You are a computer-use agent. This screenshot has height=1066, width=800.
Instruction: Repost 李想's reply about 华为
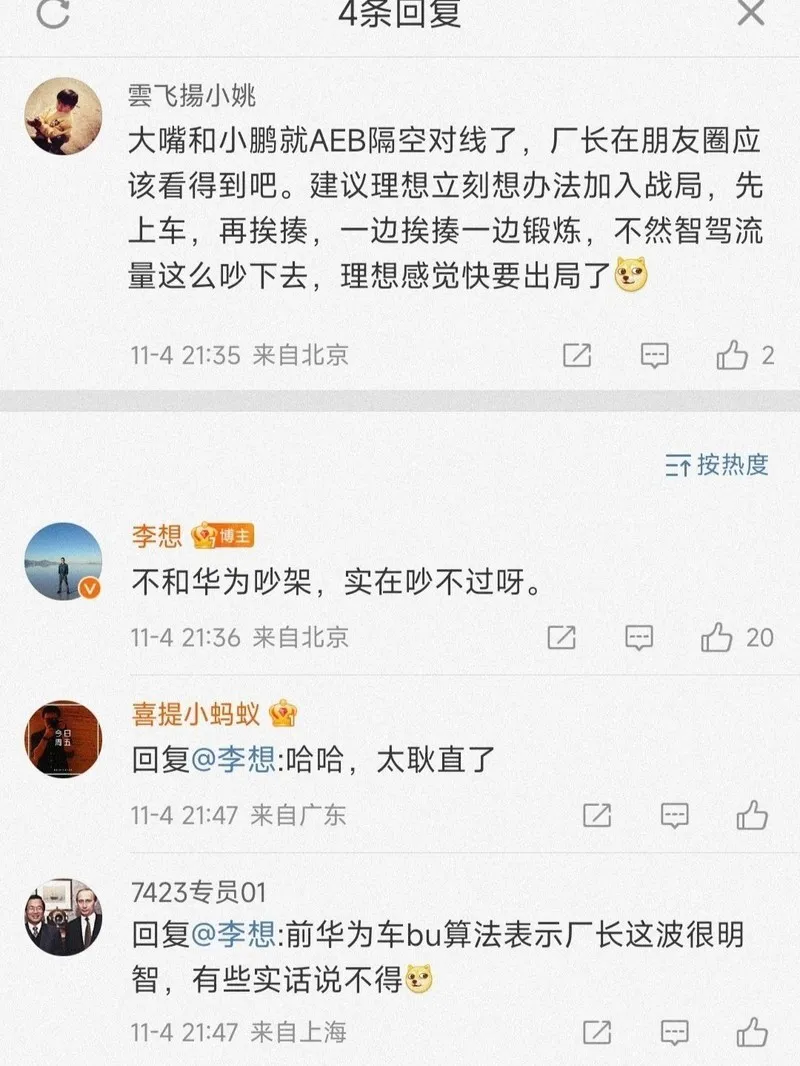(562, 637)
